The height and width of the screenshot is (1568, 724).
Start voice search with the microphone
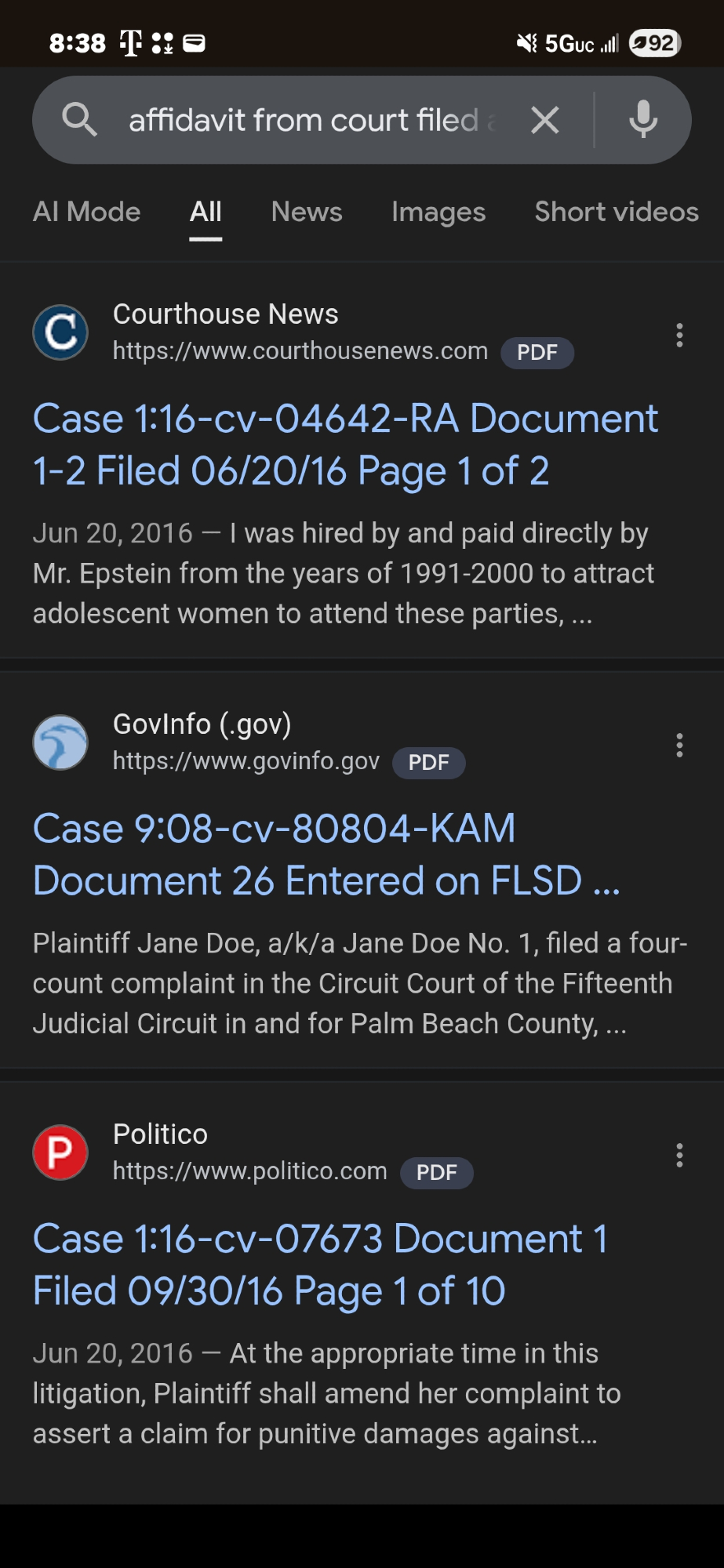click(x=643, y=120)
